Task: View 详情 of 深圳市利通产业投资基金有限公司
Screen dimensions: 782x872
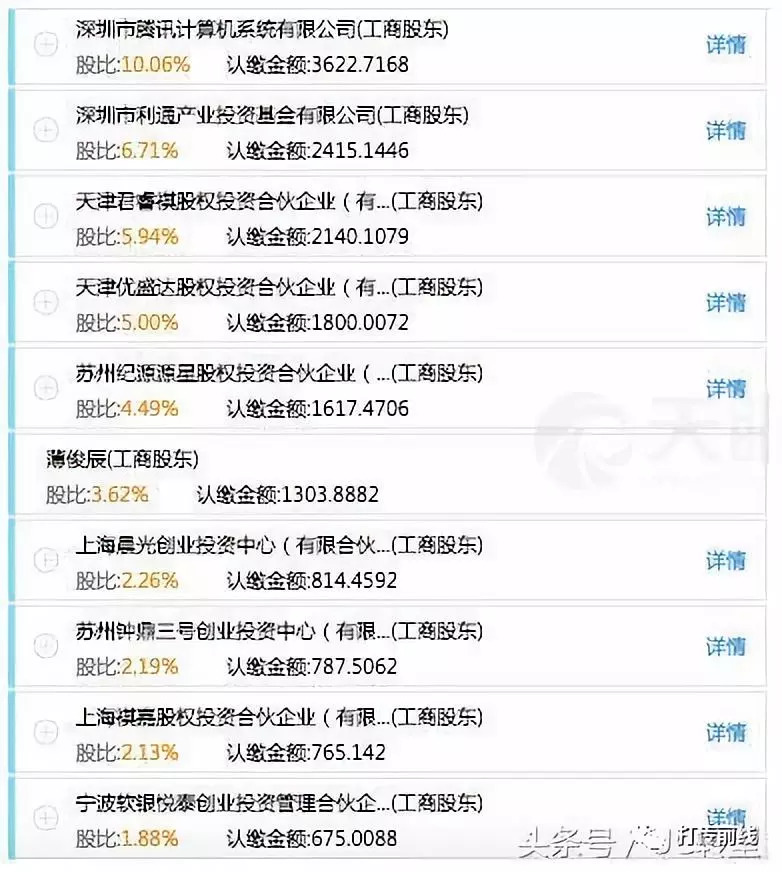Action: pos(726,131)
